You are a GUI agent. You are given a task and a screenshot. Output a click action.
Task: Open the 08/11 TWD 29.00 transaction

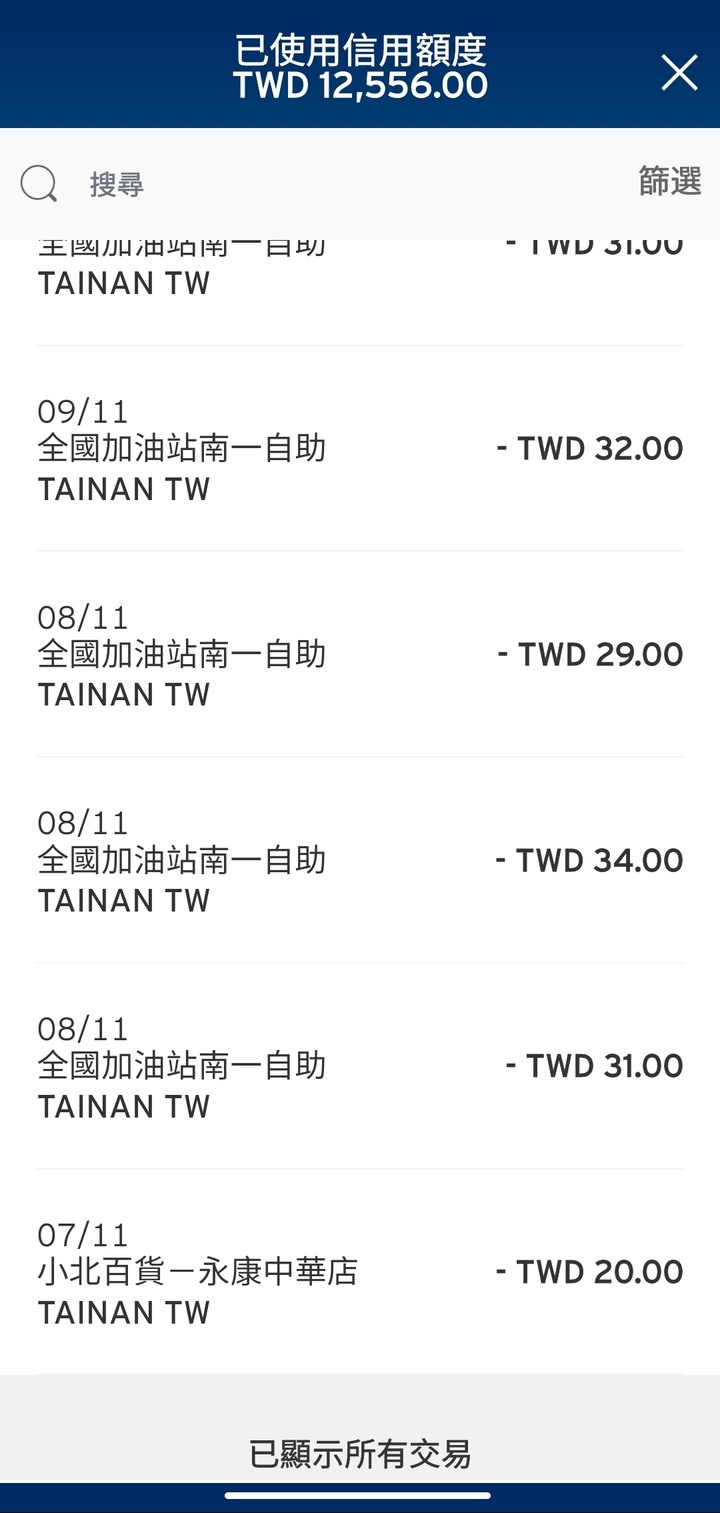[x=360, y=655]
